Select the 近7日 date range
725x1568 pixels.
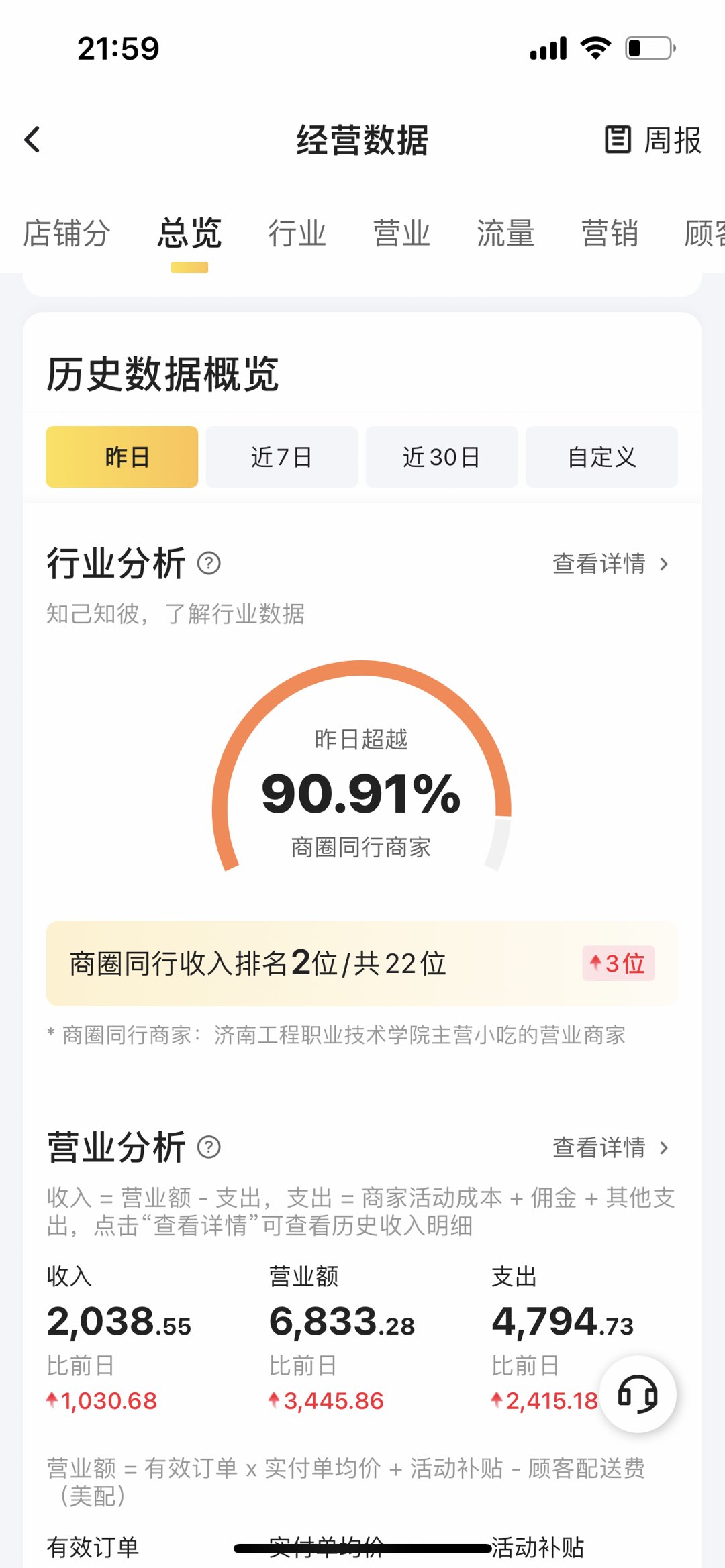click(x=281, y=457)
